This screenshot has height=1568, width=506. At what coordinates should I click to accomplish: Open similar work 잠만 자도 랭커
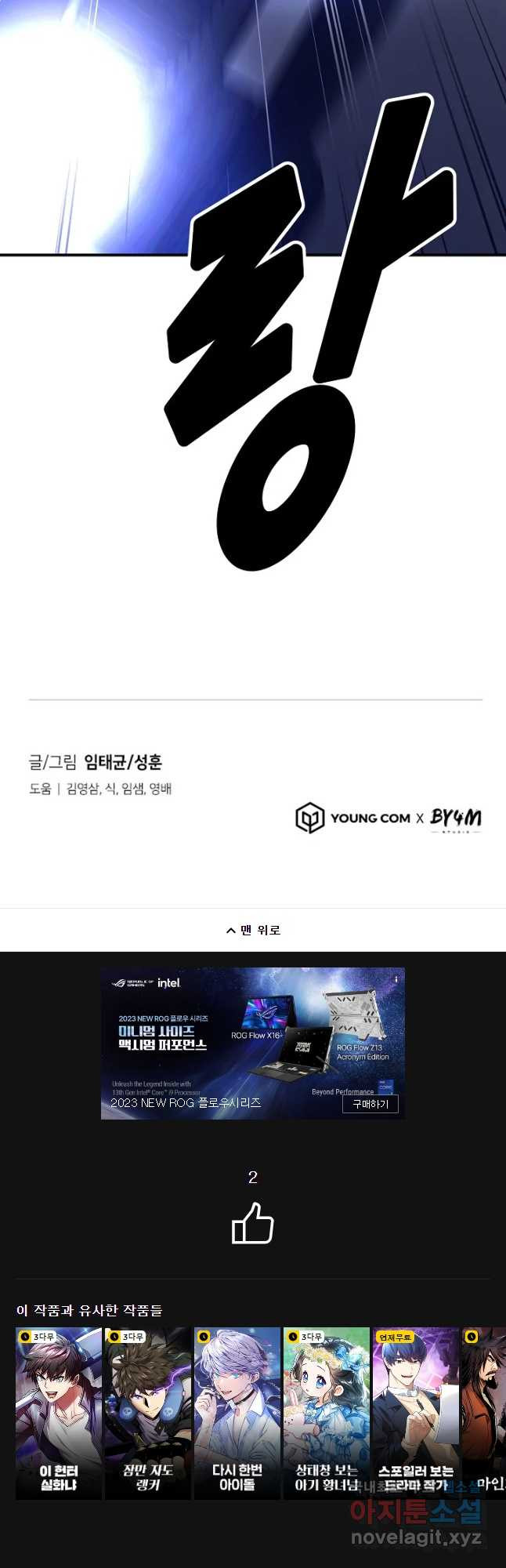[148, 1413]
